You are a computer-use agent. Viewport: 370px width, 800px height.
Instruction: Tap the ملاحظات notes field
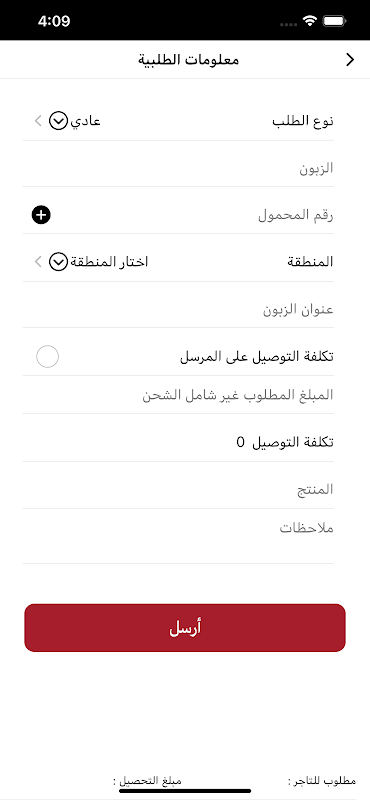178,536
